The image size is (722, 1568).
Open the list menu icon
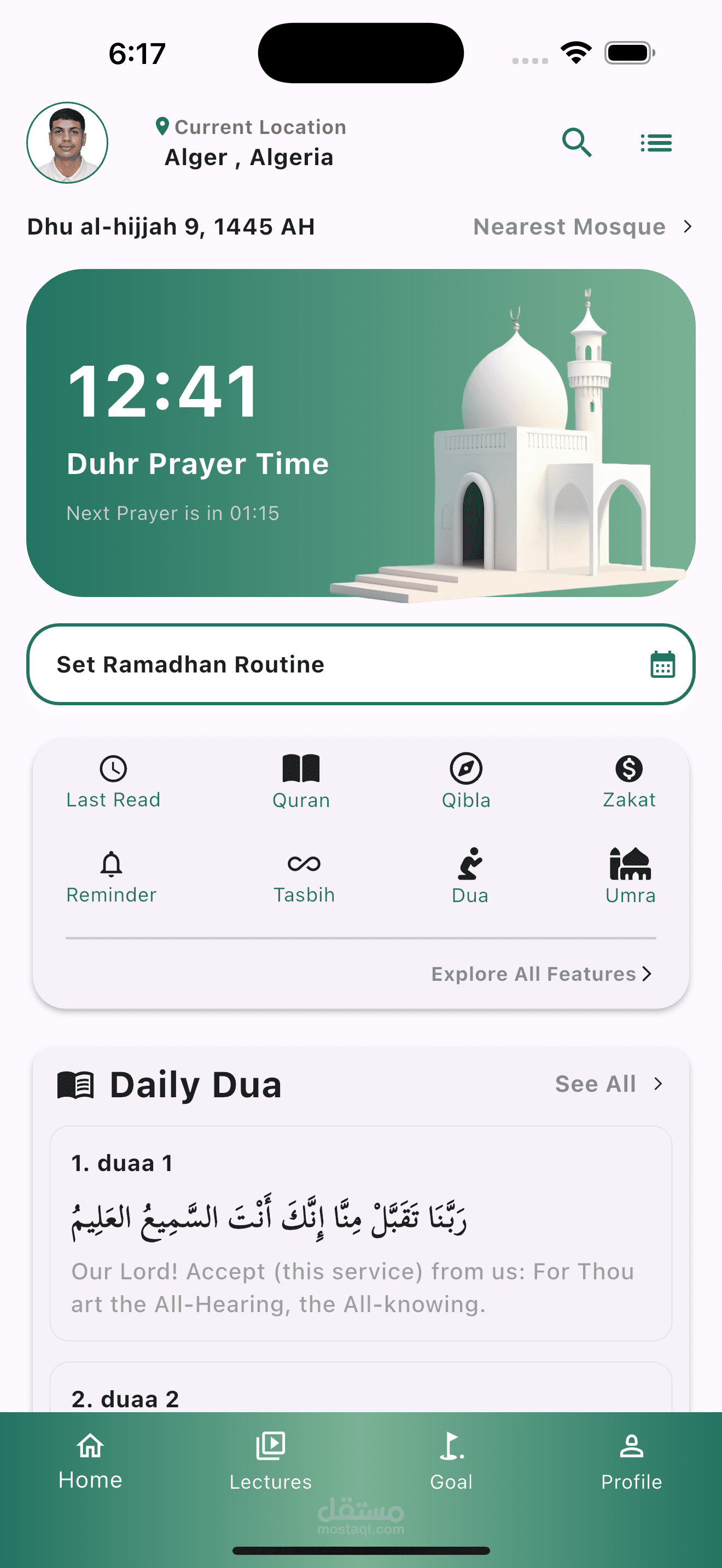pos(656,143)
